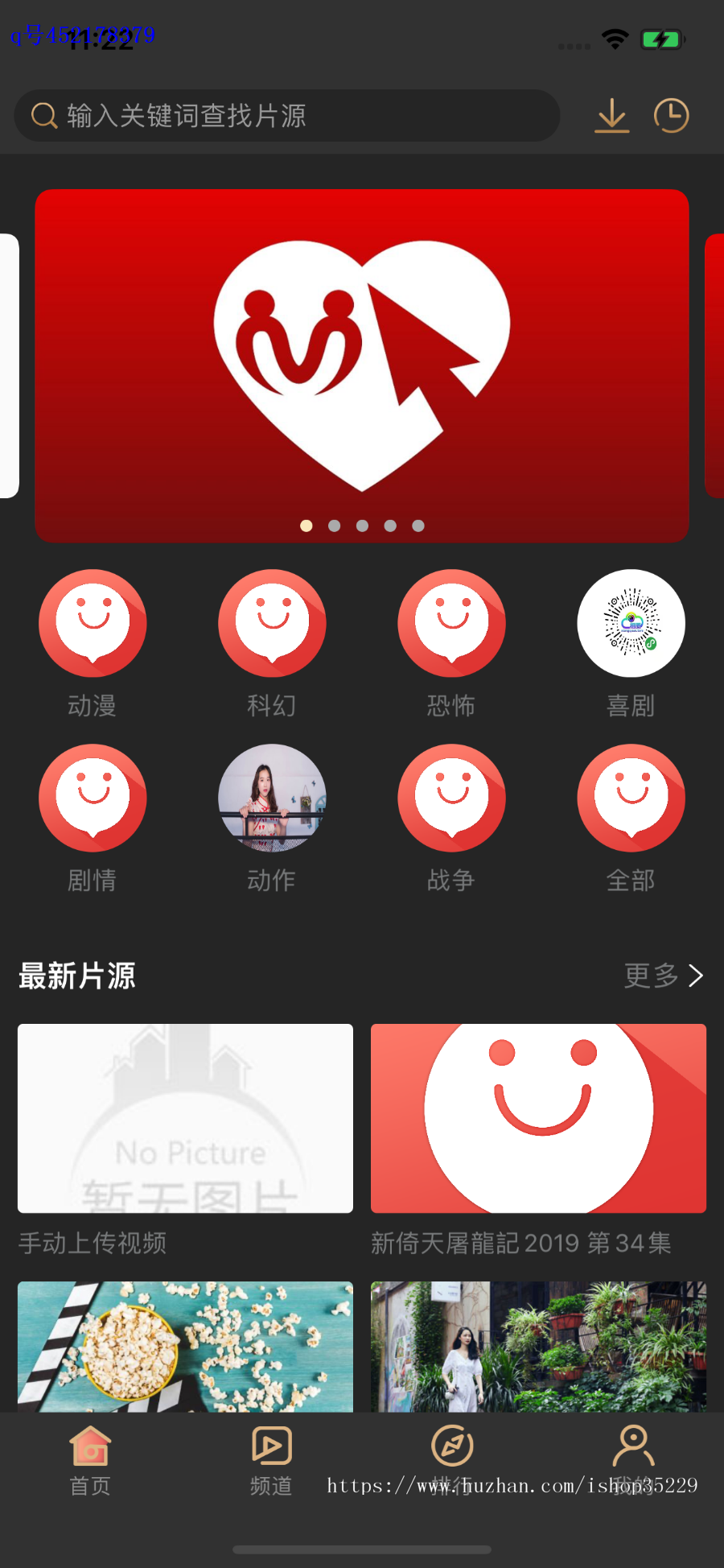
Task: Select the 科幻 category icon
Action: [272, 623]
